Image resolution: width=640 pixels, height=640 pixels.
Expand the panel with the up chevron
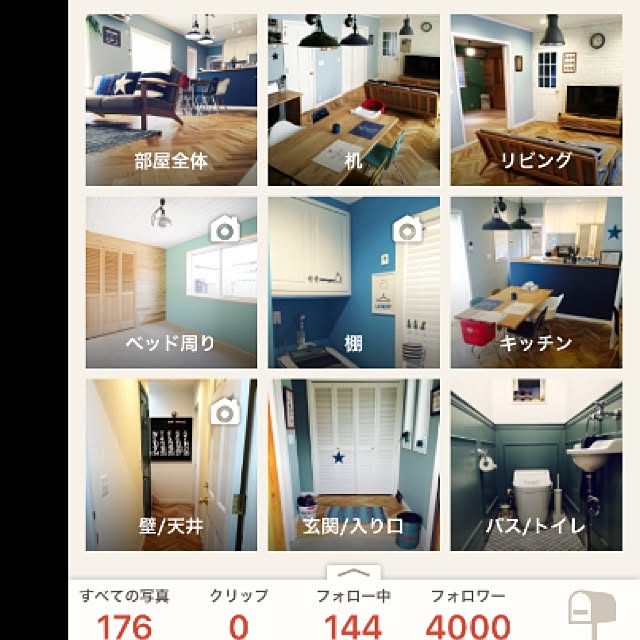(x=353, y=574)
